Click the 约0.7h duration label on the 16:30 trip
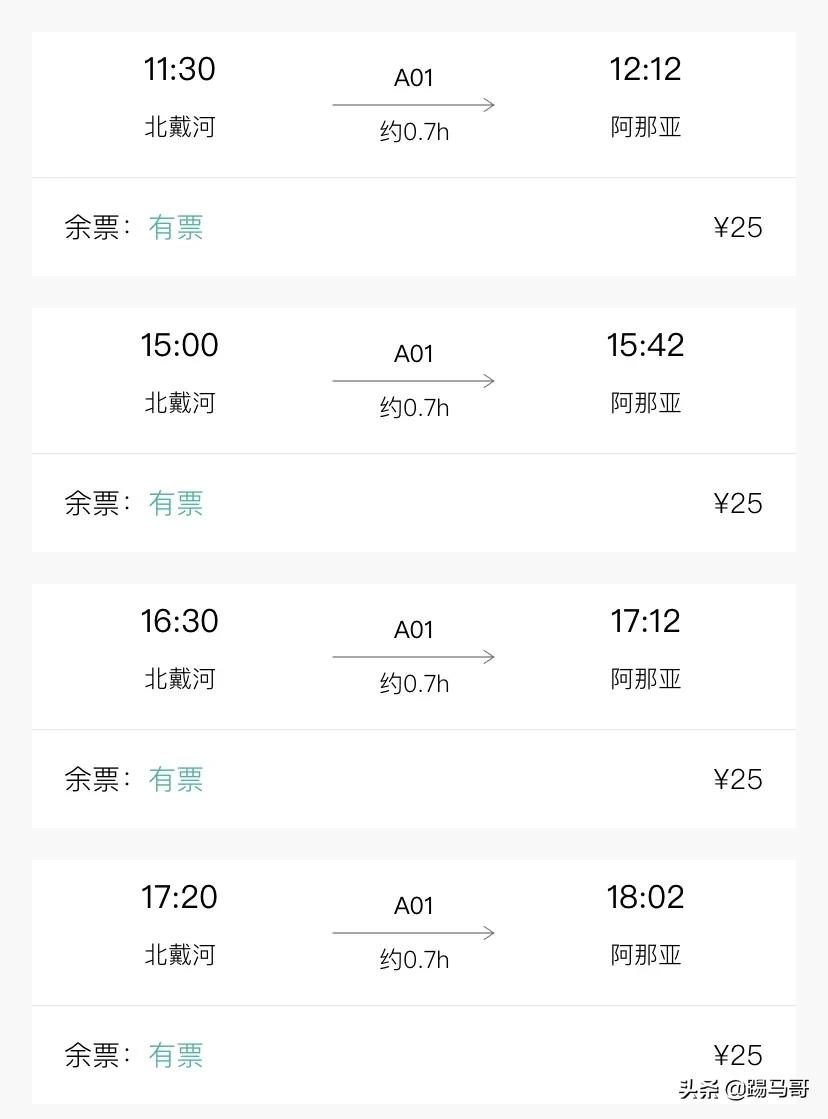The height and width of the screenshot is (1119, 828). coord(413,684)
